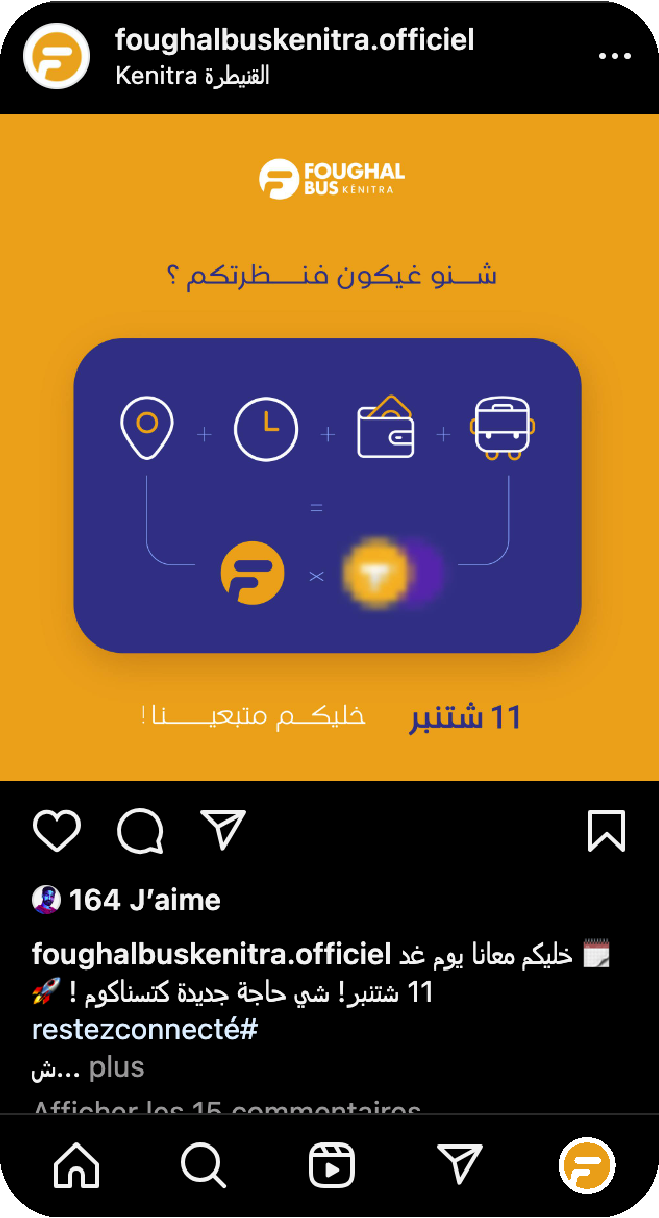This screenshot has height=1218, width=659.
Task: Open the #restezconnecté hashtag
Action: coord(145,1030)
